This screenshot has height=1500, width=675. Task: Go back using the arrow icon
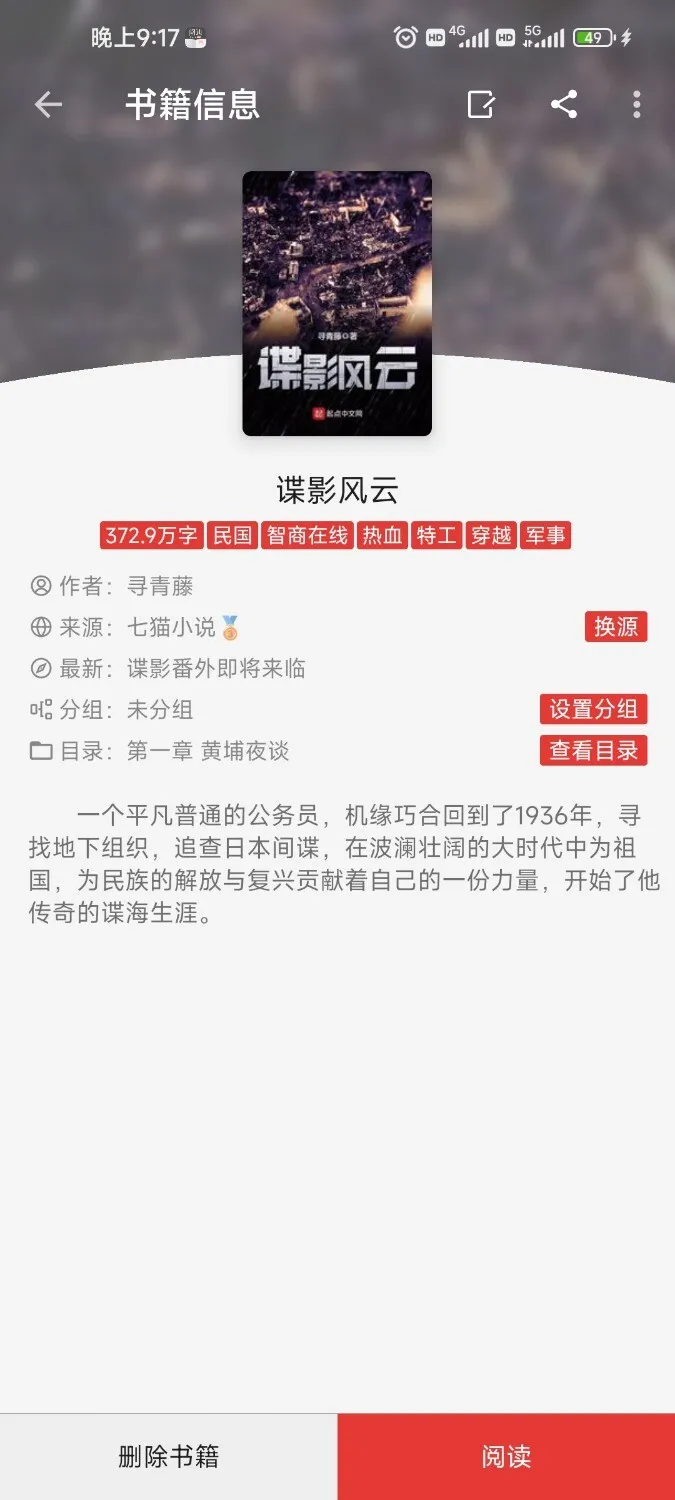(x=48, y=105)
